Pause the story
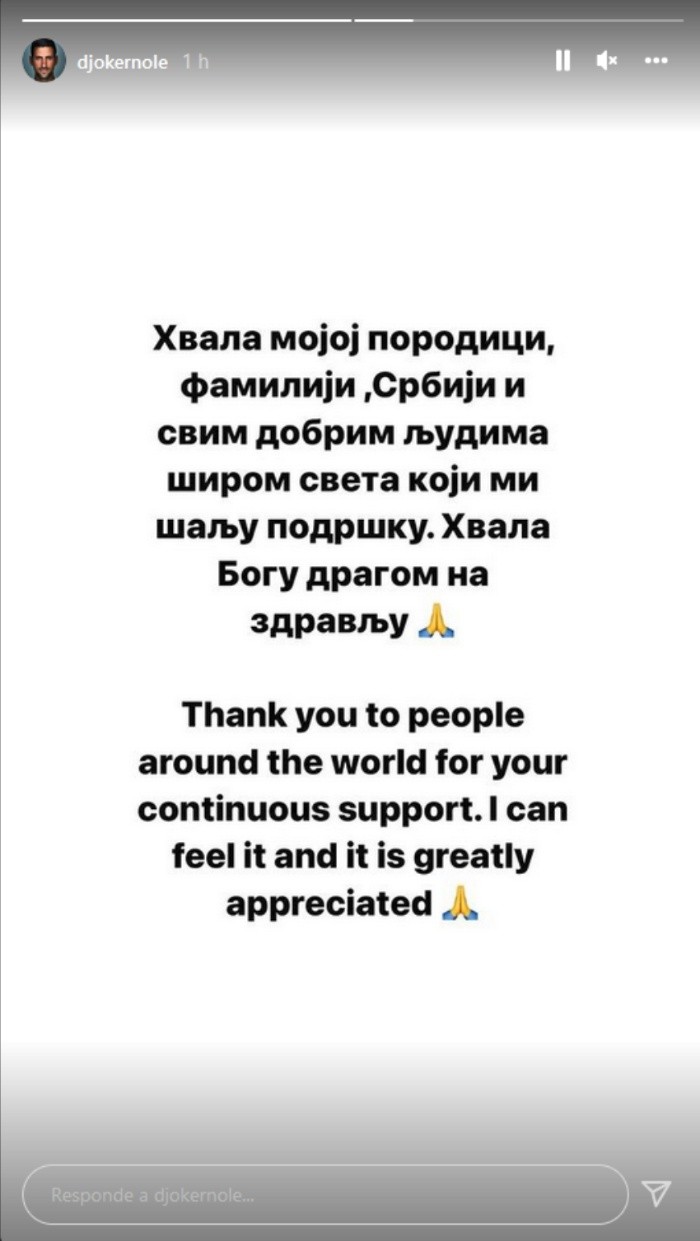This screenshot has width=700, height=1241. click(562, 61)
